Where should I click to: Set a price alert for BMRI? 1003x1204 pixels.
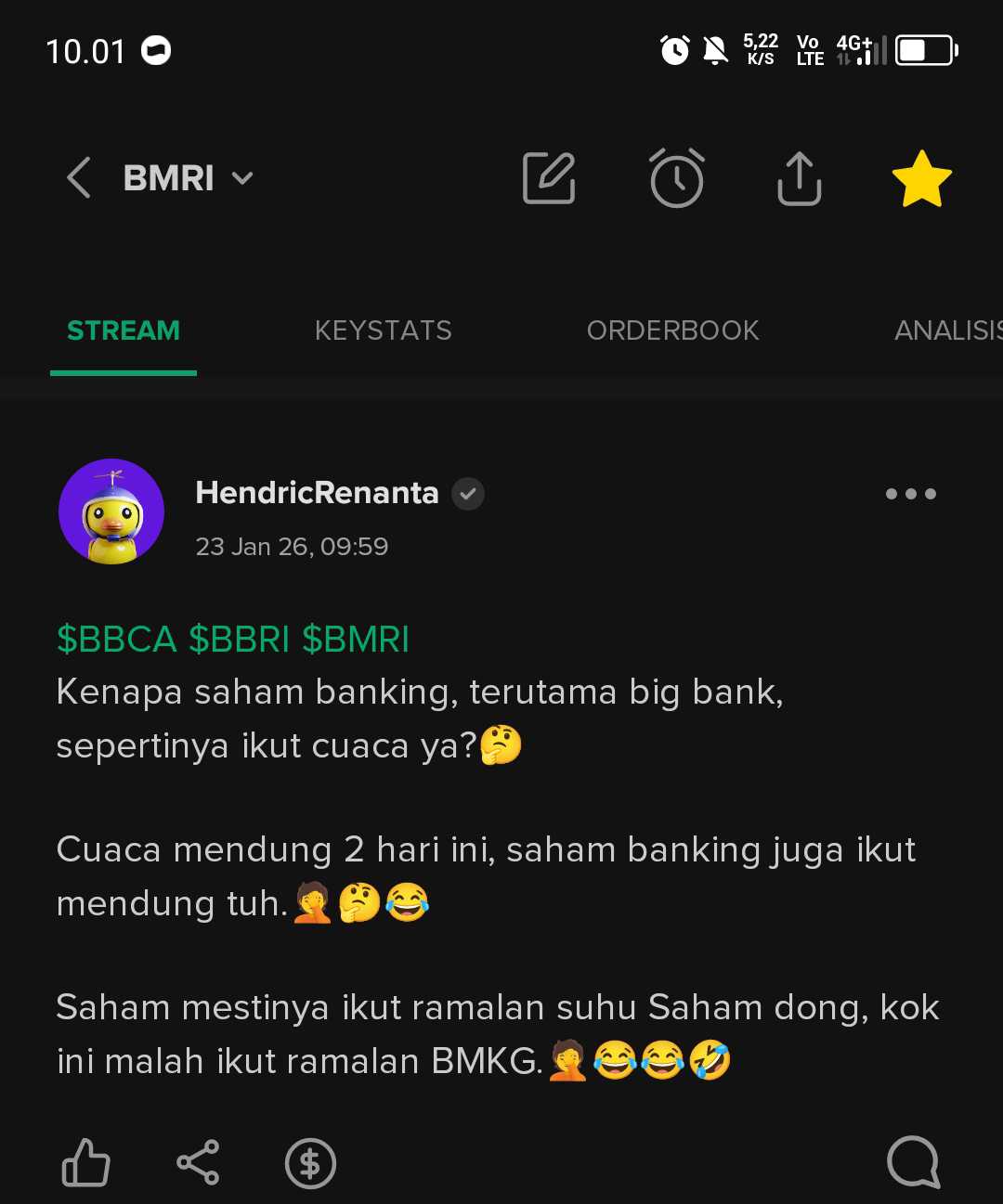pyautogui.click(x=676, y=178)
